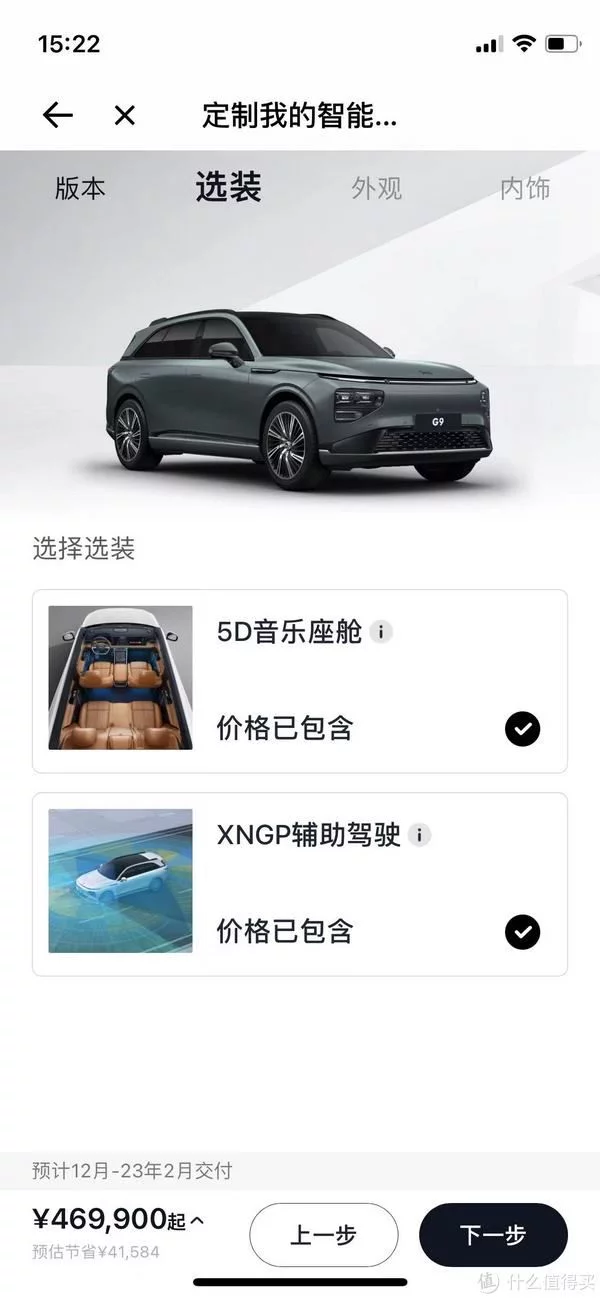View info for XNGP辅助驾驶
Viewport: 600px width, 1299px height.
click(x=420, y=835)
